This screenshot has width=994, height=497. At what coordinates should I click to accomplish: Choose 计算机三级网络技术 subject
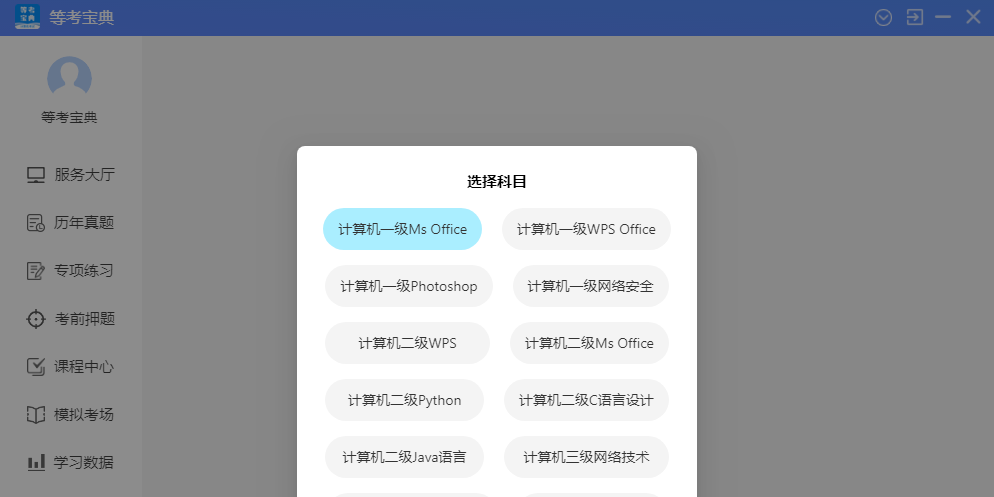(x=586, y=457)
